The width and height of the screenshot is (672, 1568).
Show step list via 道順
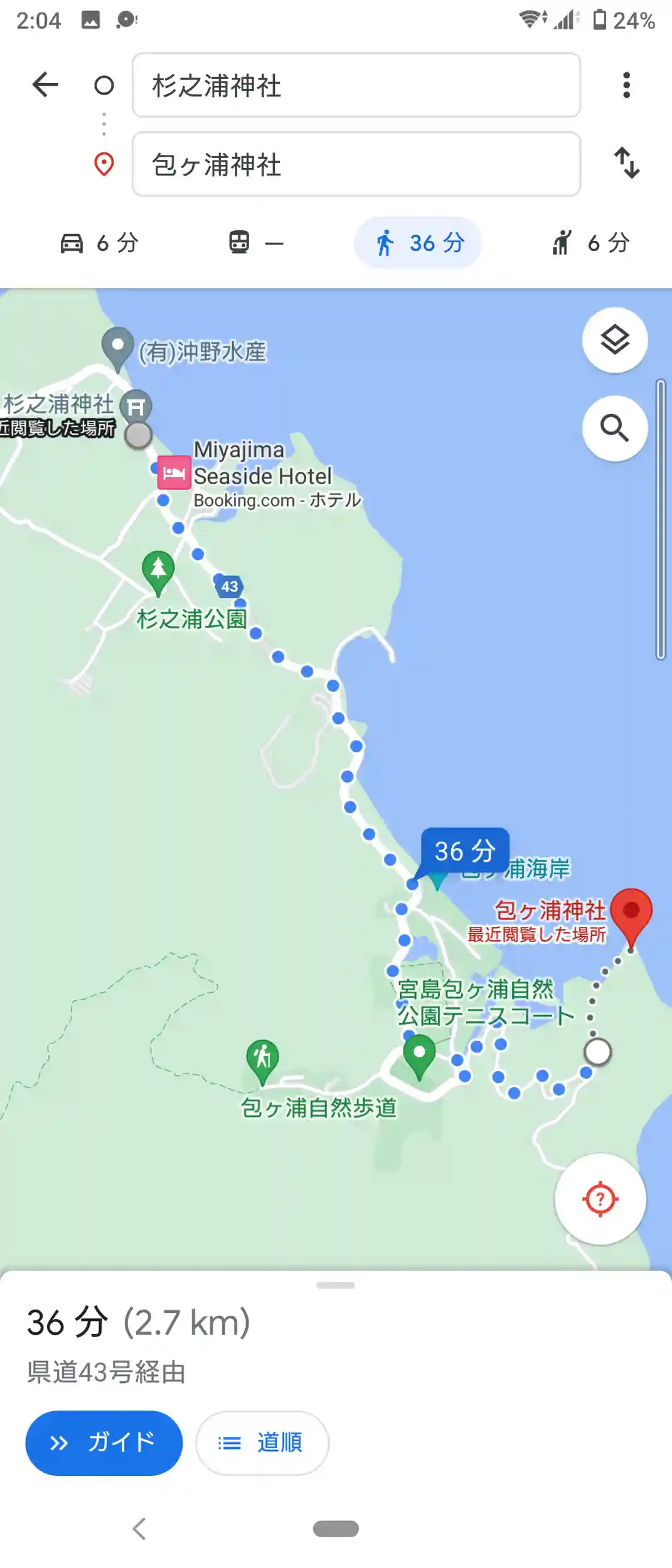click(262, 1443)
